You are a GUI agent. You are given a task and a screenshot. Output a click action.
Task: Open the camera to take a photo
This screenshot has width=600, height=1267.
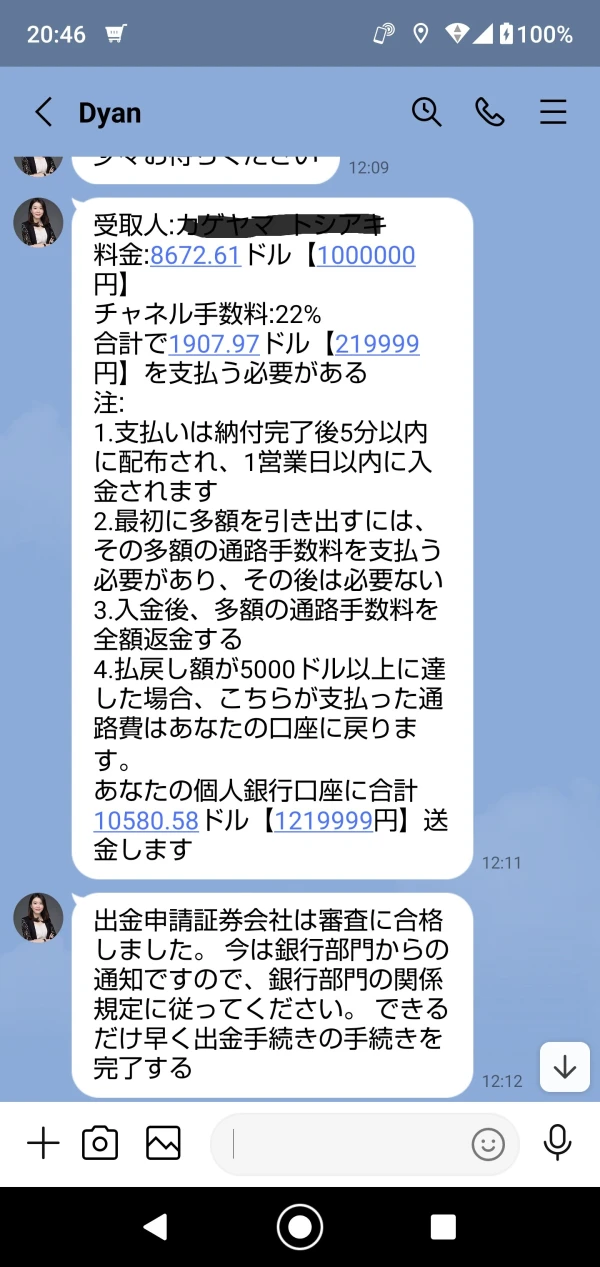tap(100, 1143)
